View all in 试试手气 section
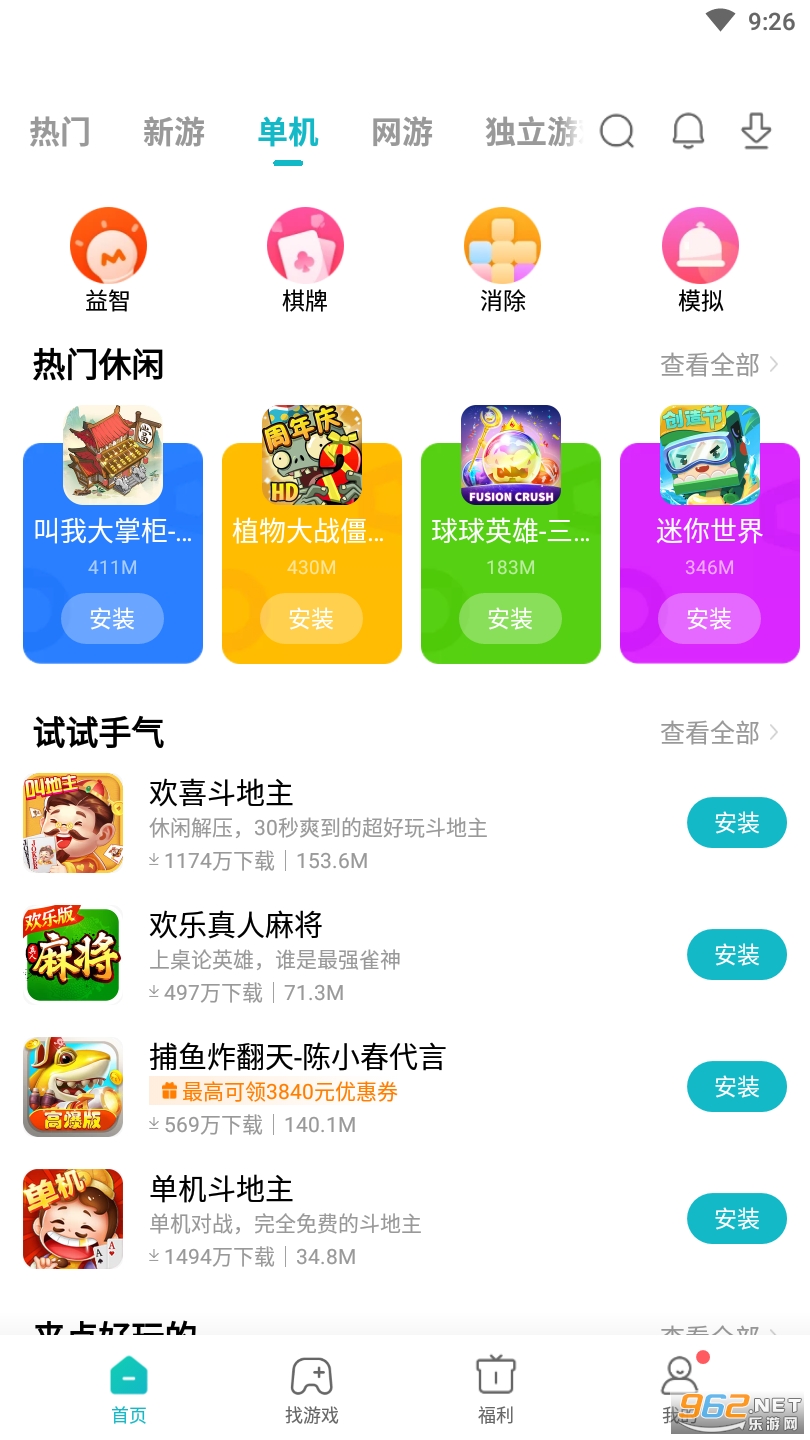The image size is (810, 1440). 719,733
